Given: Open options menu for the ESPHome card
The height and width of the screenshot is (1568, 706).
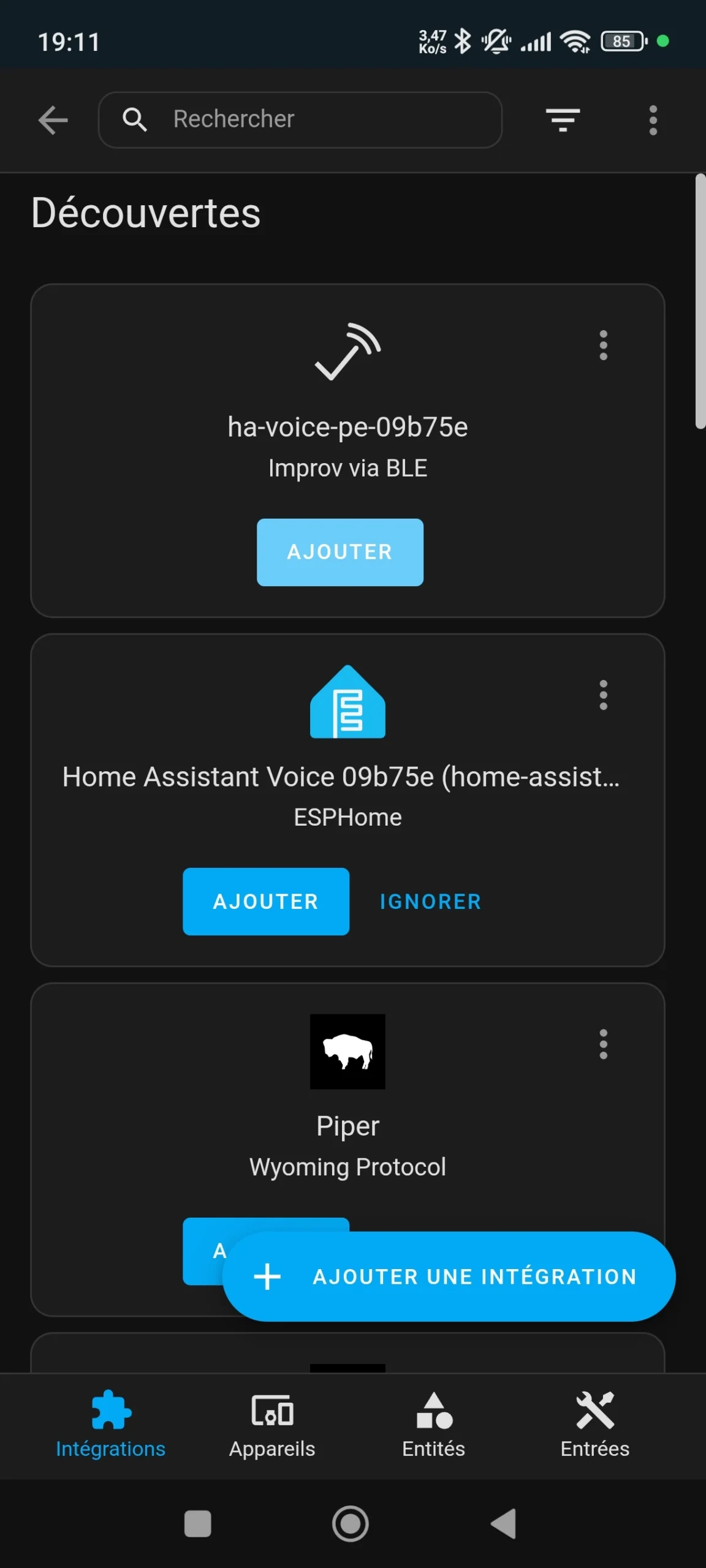Looking at the screenshot, I should click(603, 695).
